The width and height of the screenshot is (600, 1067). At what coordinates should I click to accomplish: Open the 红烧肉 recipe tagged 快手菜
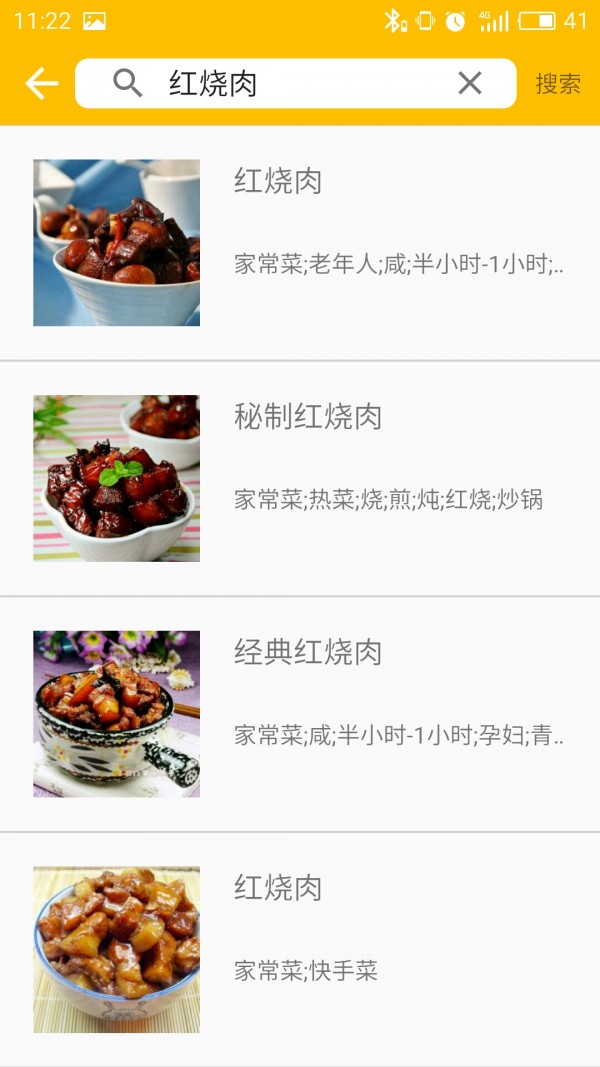[x=300, y=949]
